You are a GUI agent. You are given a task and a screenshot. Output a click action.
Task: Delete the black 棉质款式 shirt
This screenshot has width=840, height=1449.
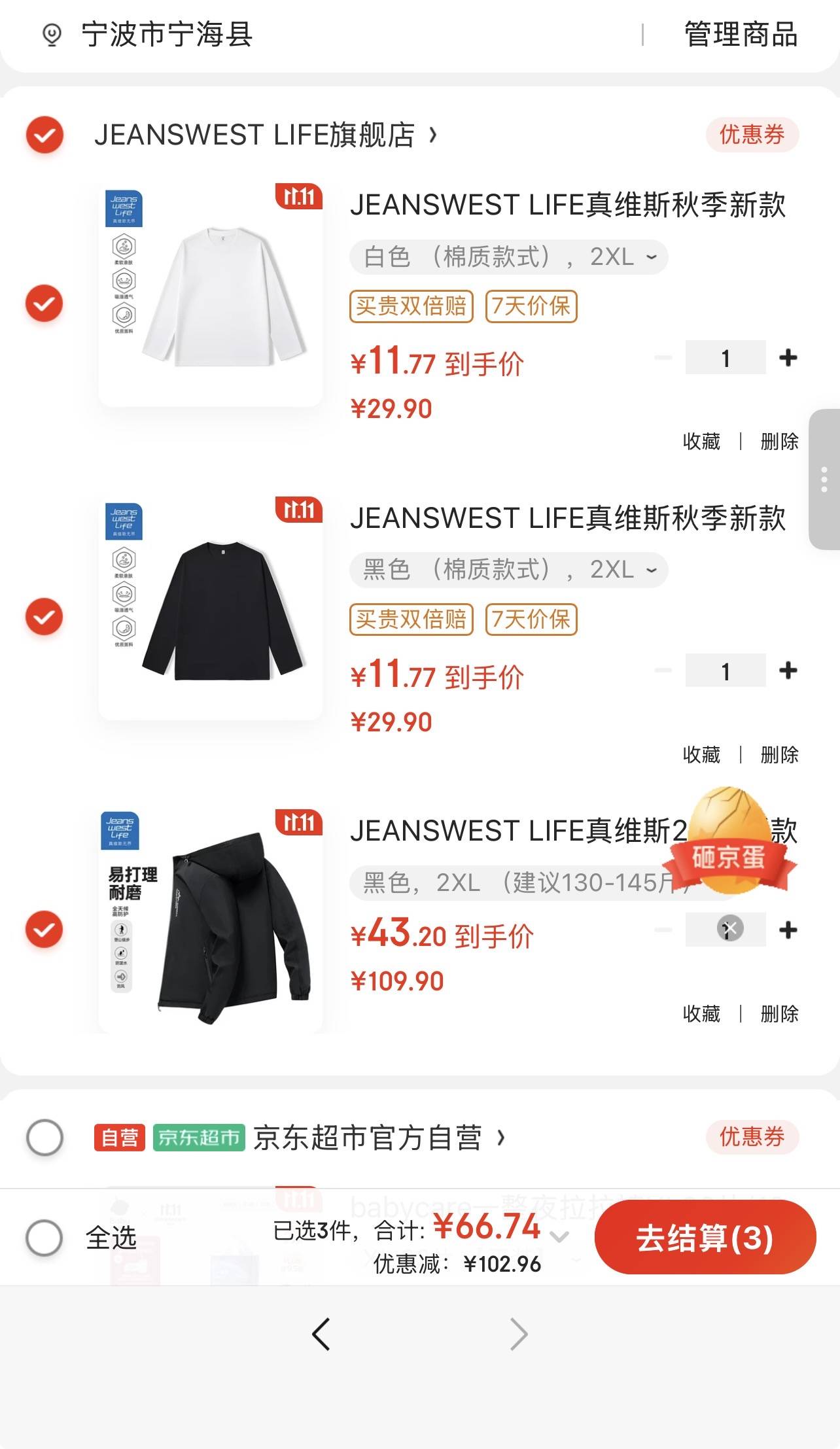[x=779, y=755]
